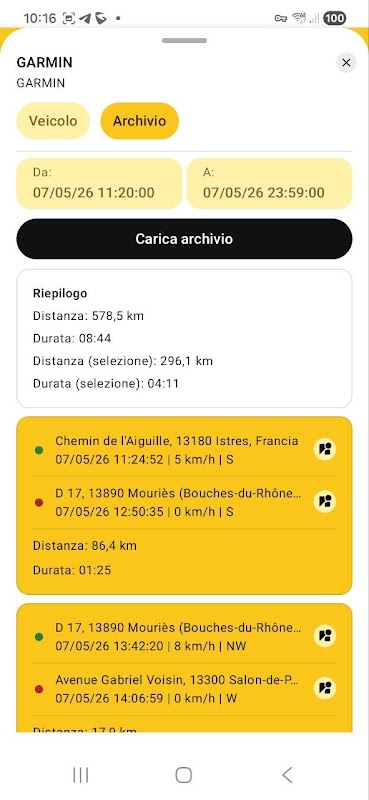Close the GARMIN details sheet

point(346,63)
